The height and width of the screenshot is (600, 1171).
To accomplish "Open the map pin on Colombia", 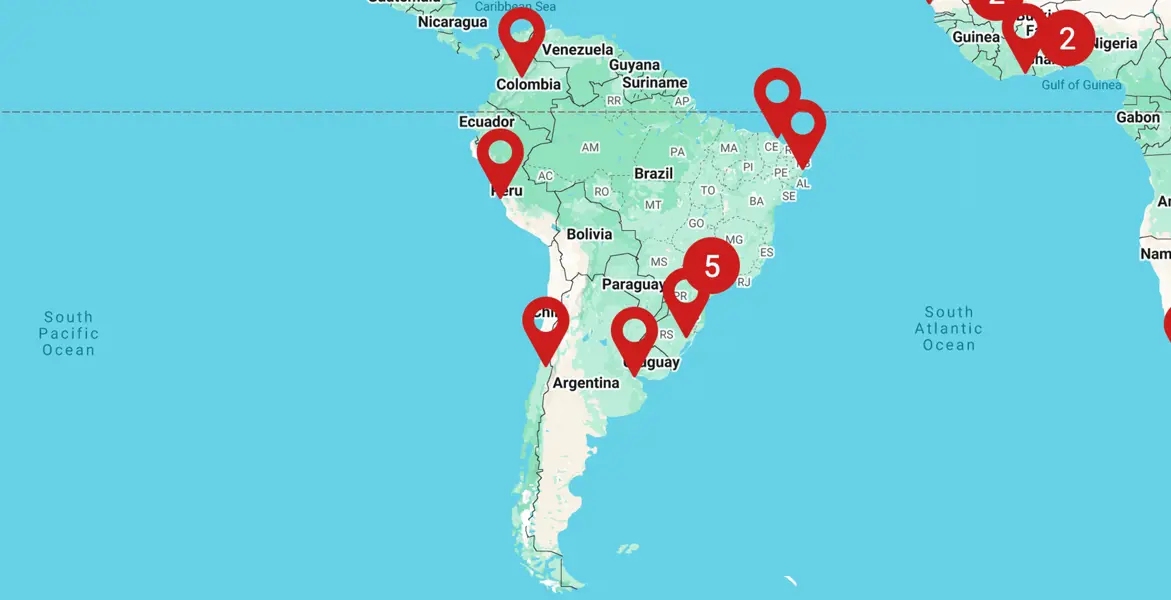I will pyautogui.click(x=522, y=36).
